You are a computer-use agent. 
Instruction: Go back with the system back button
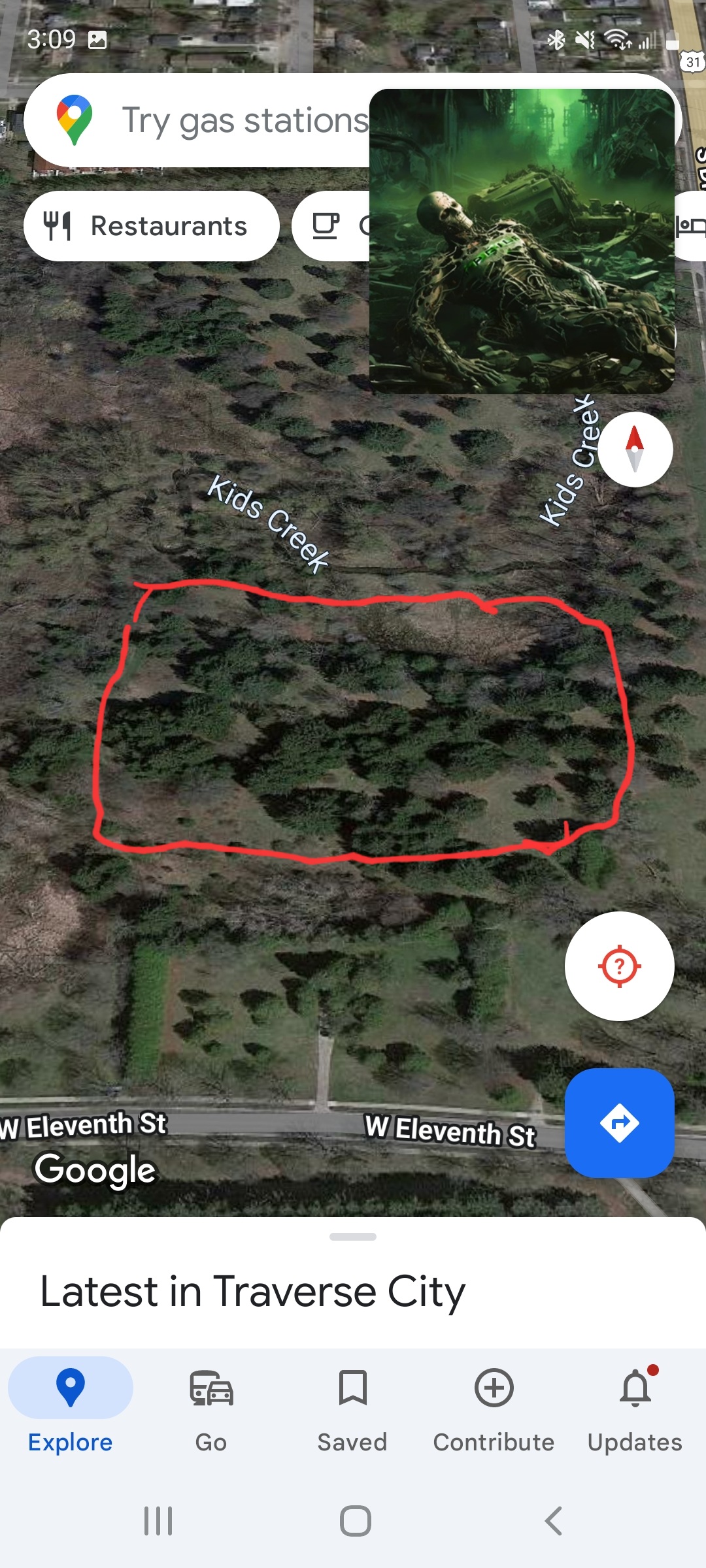553,1521
